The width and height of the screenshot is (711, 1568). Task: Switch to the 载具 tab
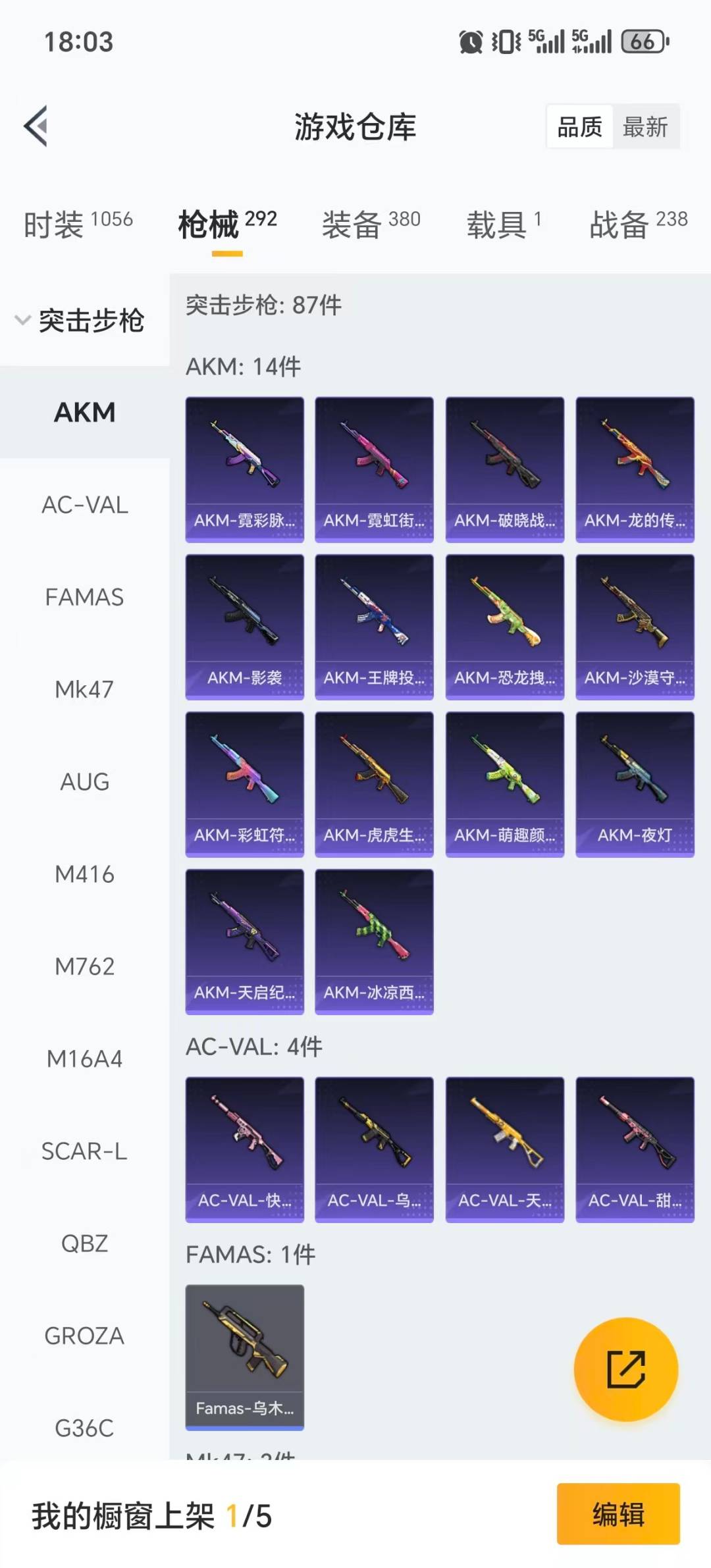pos(504,224)
